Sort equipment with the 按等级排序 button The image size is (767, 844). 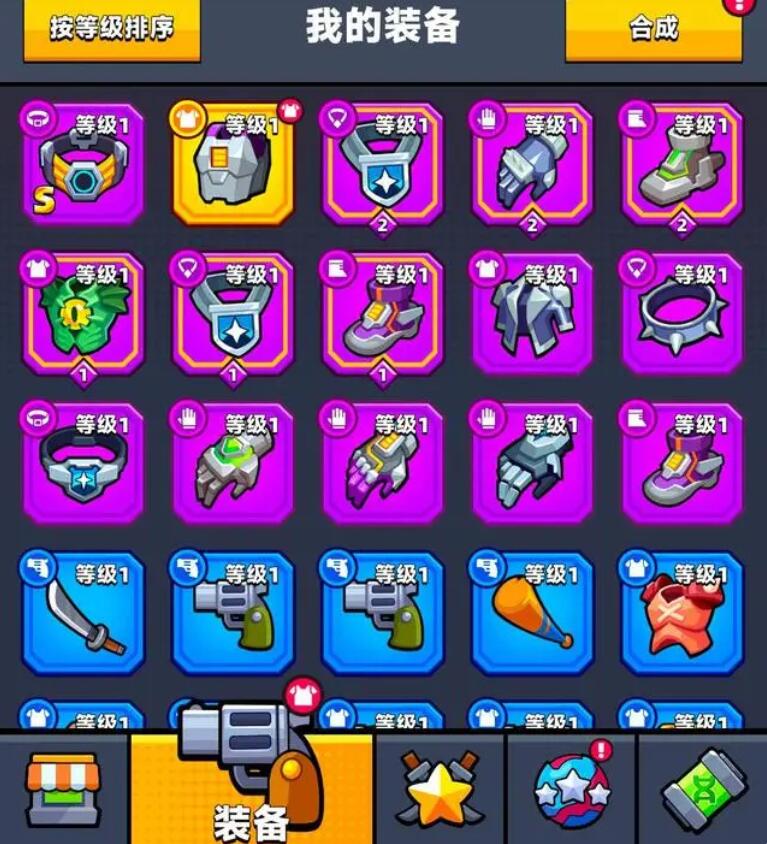(111, 29)
